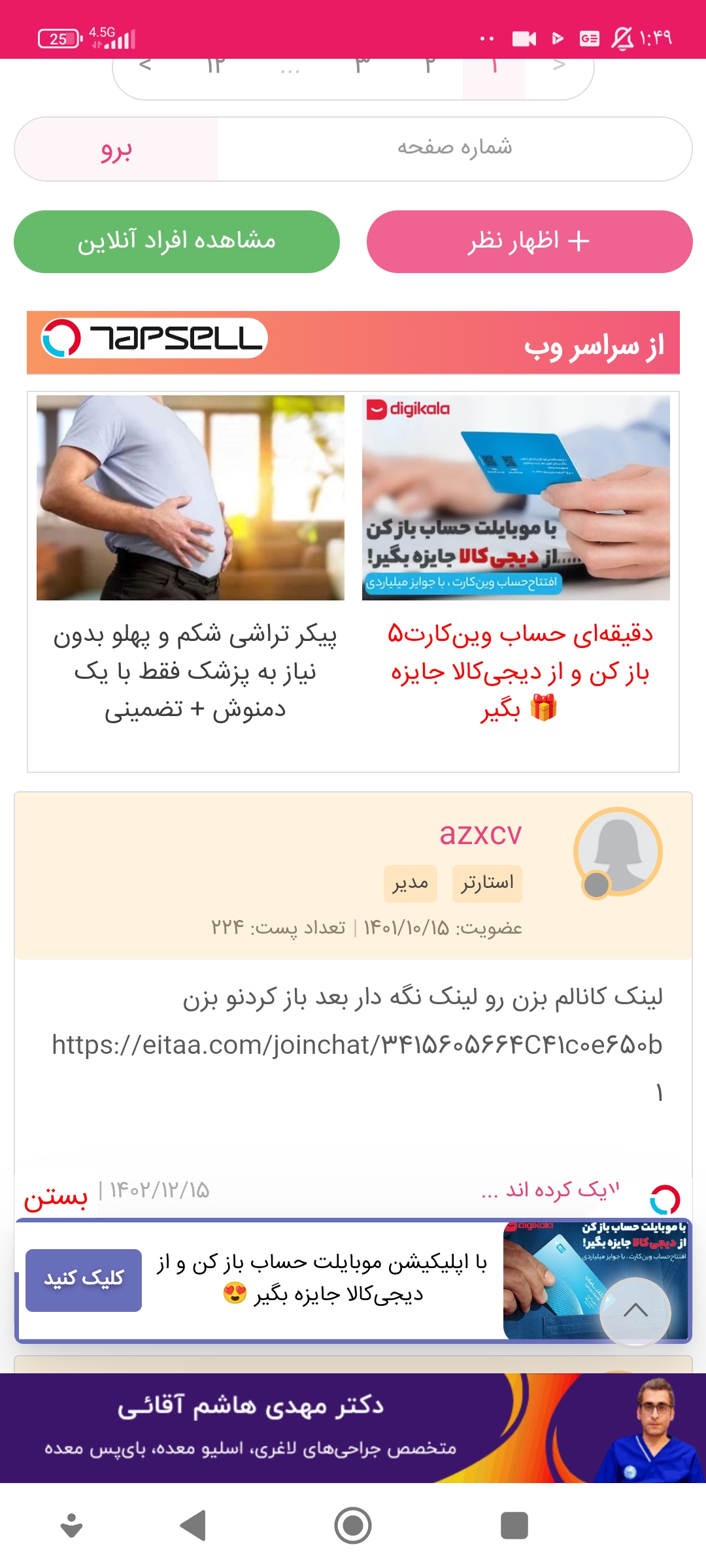This screenshot has width=706, height=1568.
Task: Dismiss the bottom ad with بستن
Action: 56,1197
